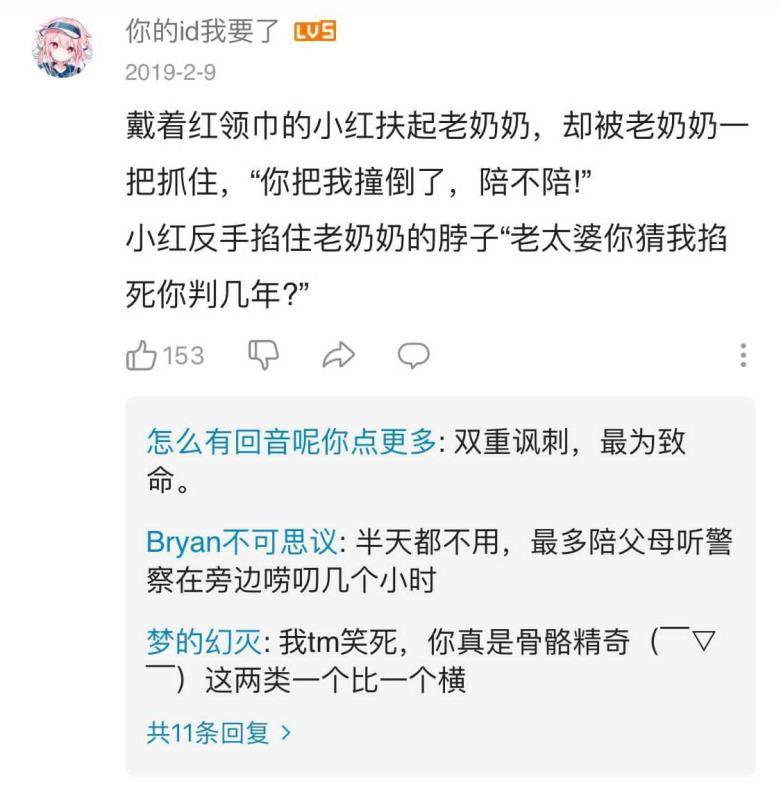Open Bryan不可思议's profile
Screen dimensions: 781x800
(244, 544)
